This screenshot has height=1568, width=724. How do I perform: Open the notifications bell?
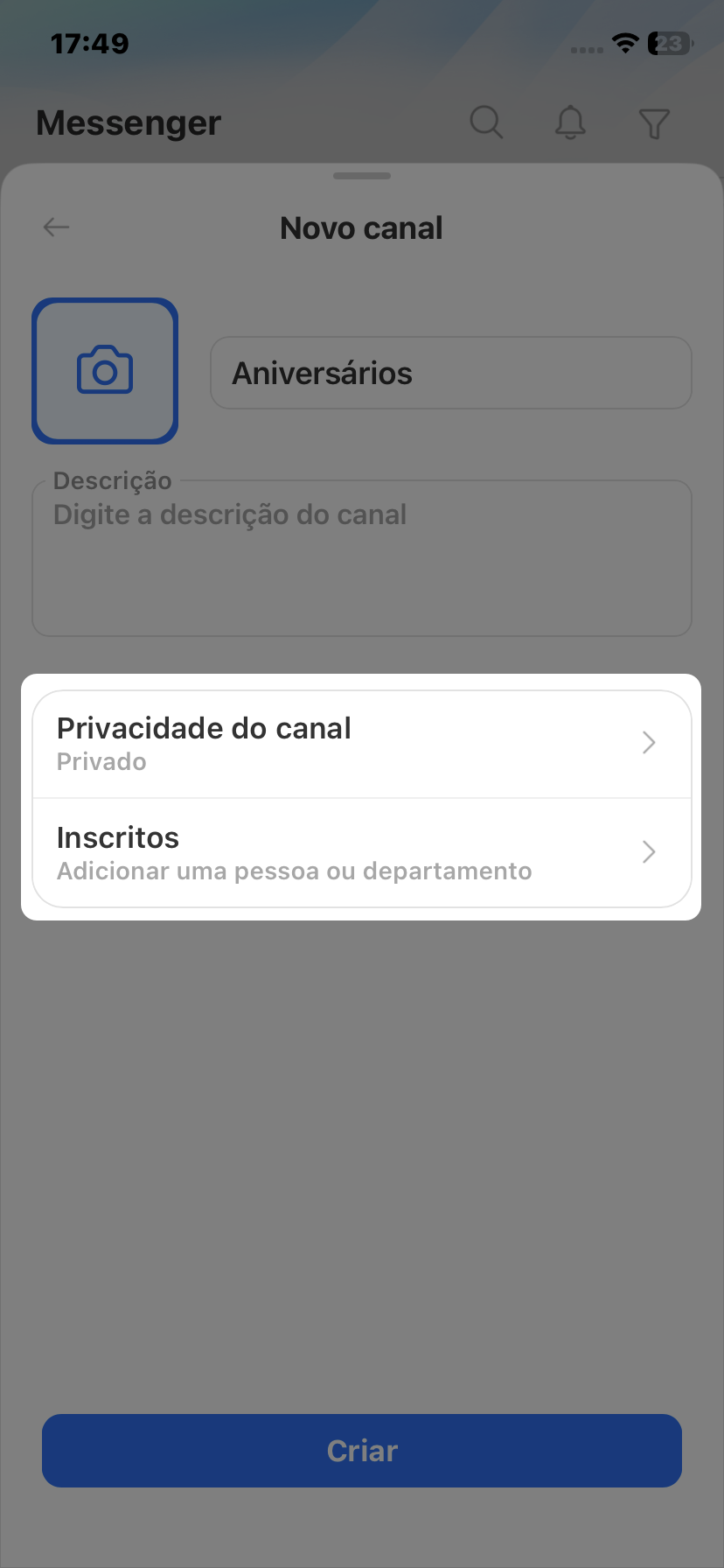570,122
